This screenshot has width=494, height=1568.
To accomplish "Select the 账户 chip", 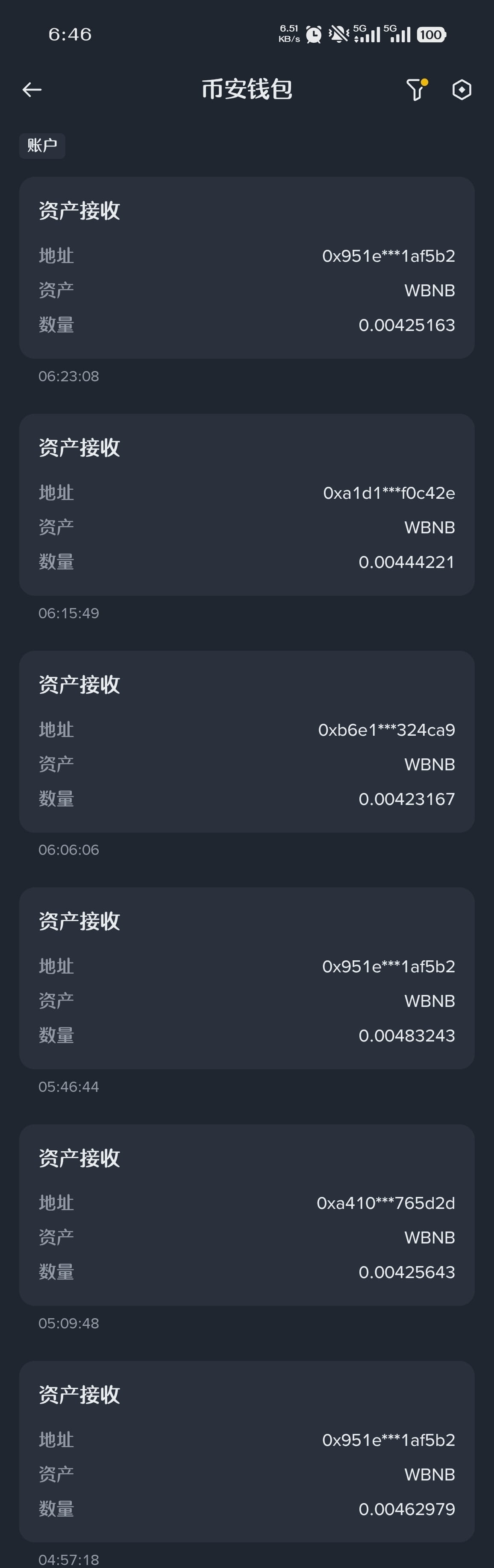I will (42, 146).
